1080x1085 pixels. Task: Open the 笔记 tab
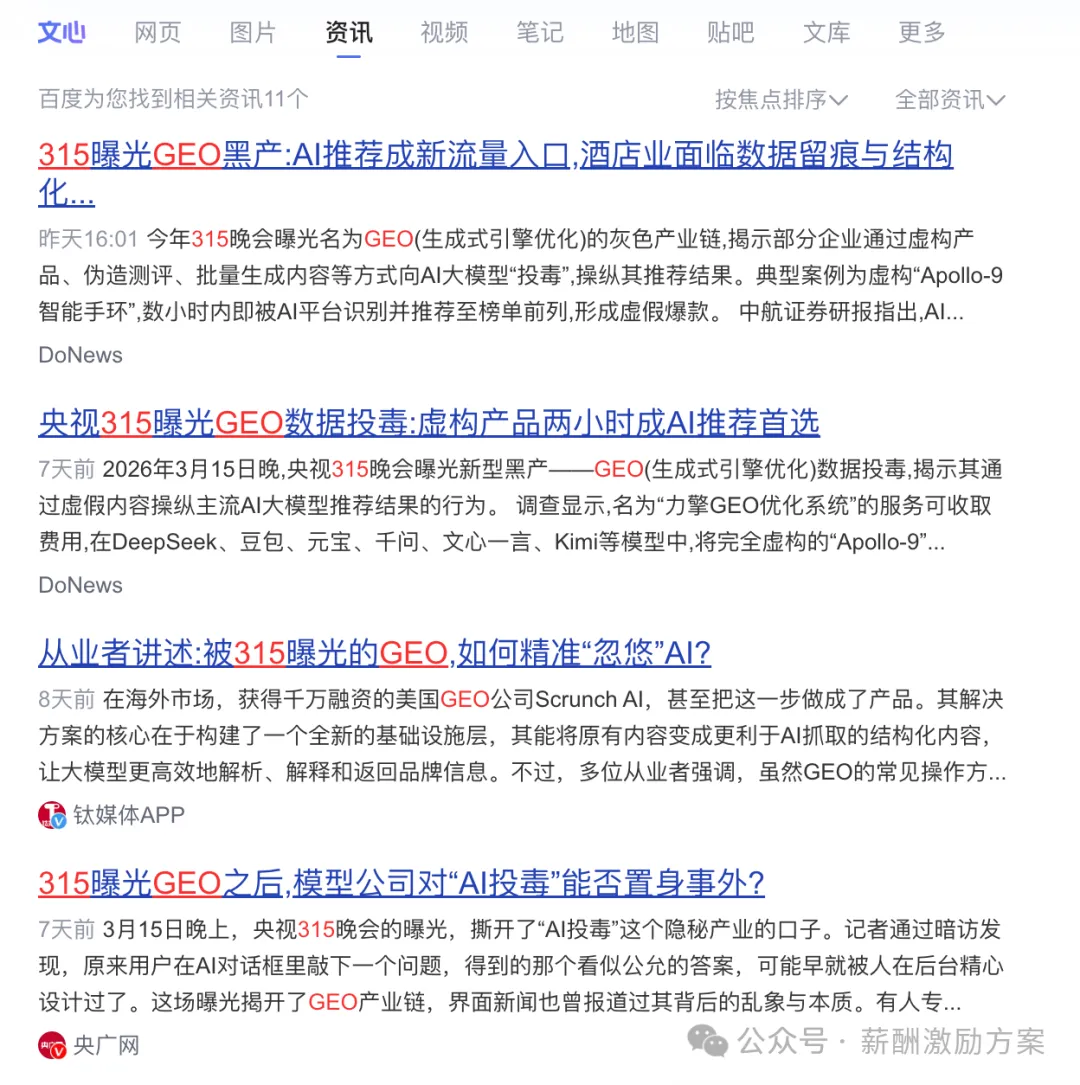pyautogui.click(x=539, y=32)
